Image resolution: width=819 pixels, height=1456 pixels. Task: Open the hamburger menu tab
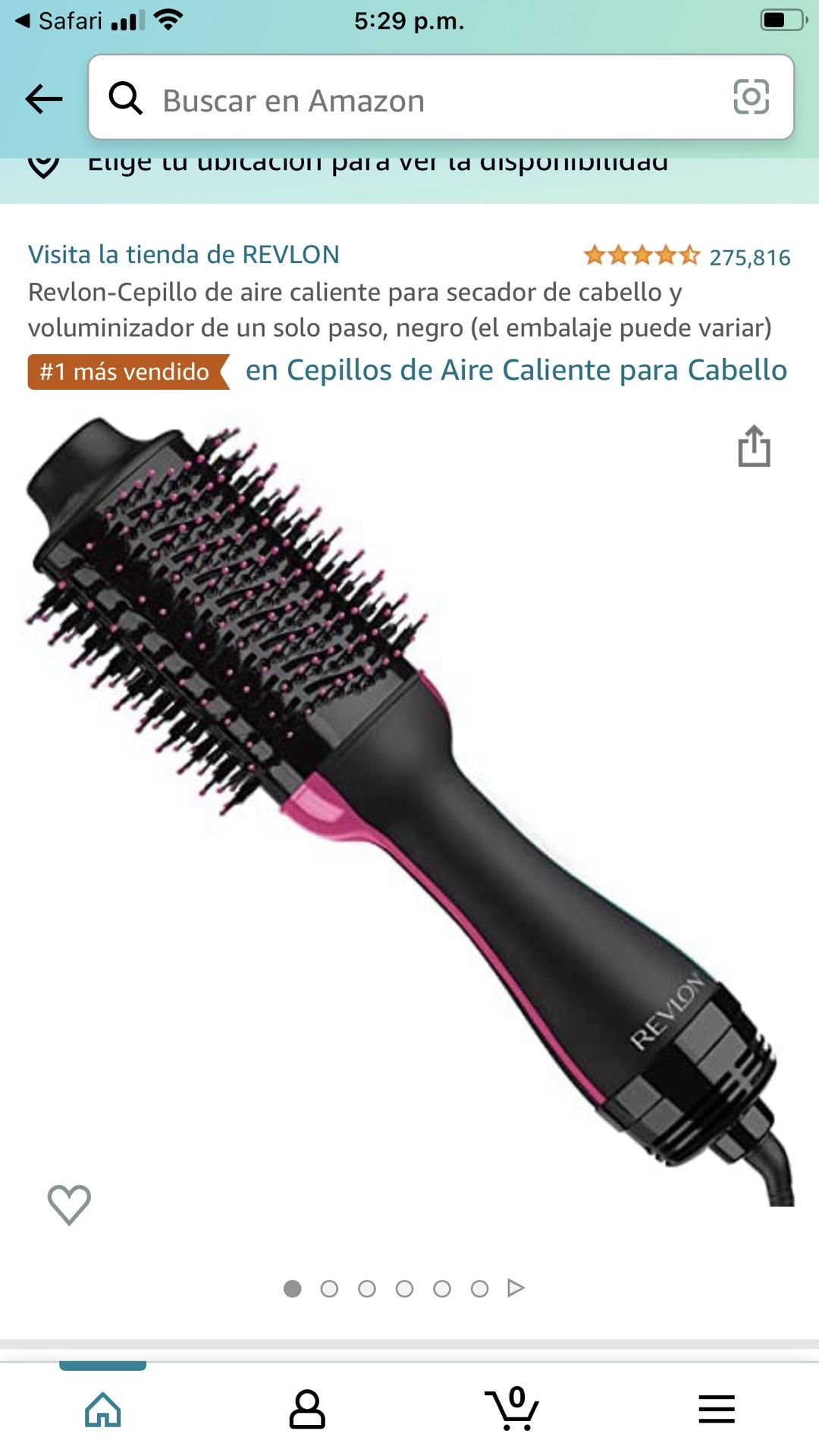click(717, 1409)
